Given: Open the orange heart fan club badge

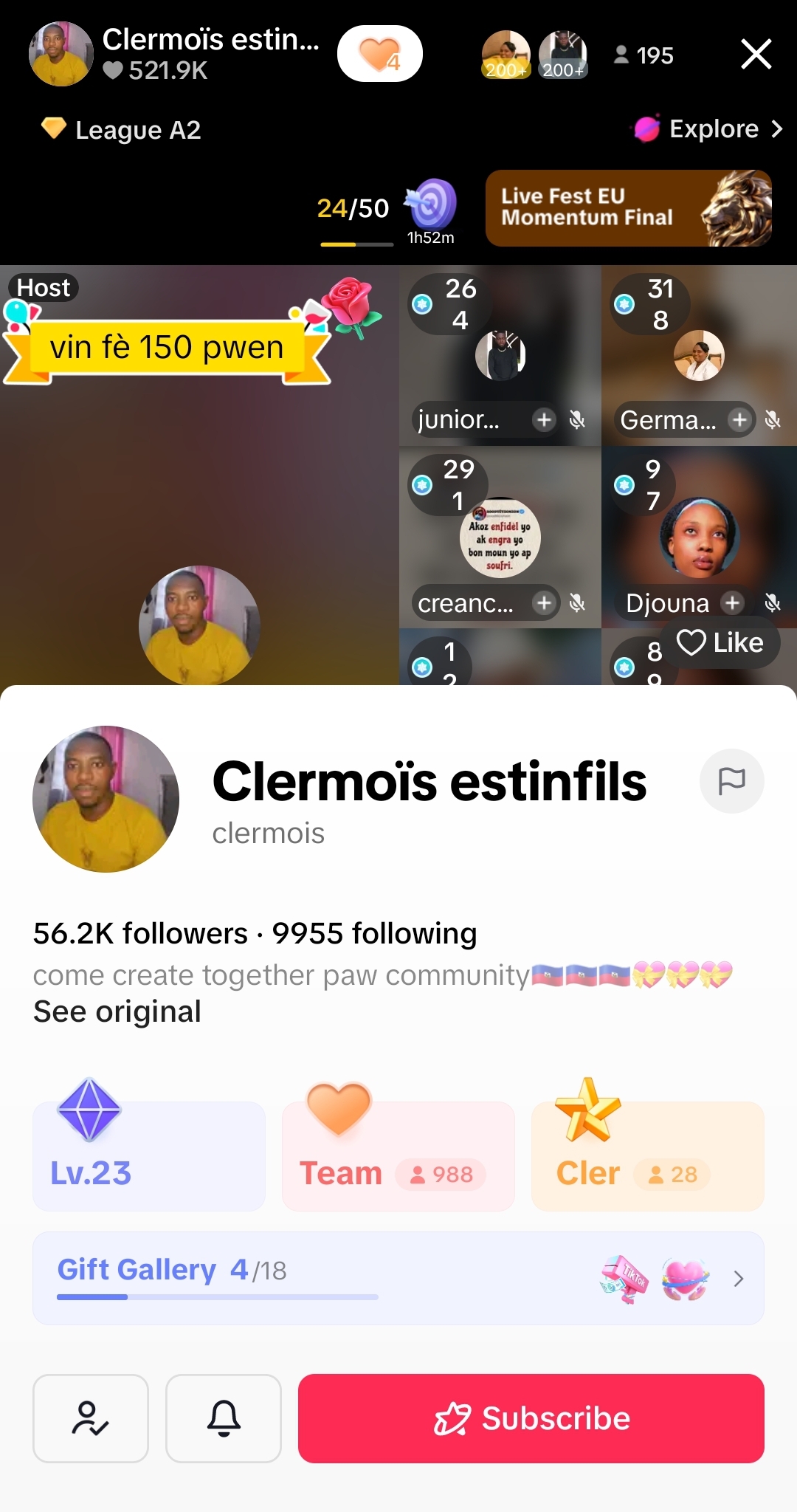Looking at the screenshot, I should point(379,54).
